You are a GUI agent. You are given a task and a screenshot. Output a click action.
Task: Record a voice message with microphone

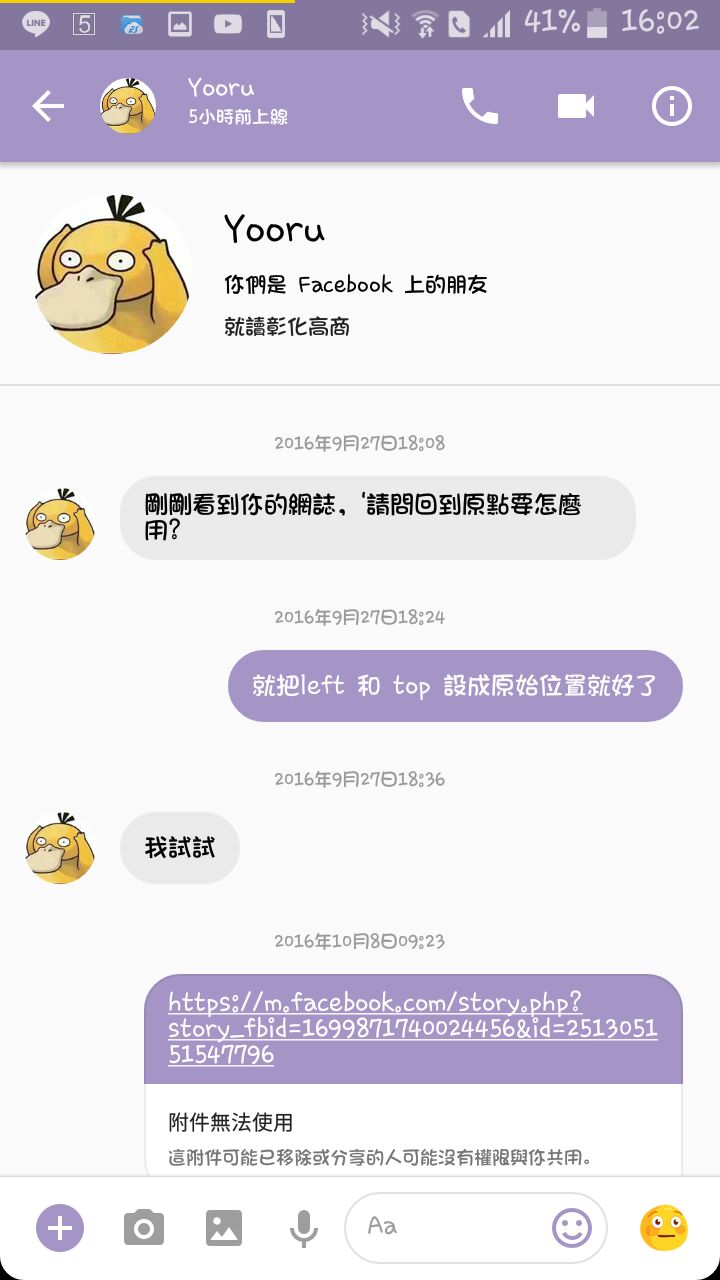[x=304, y=1227]
